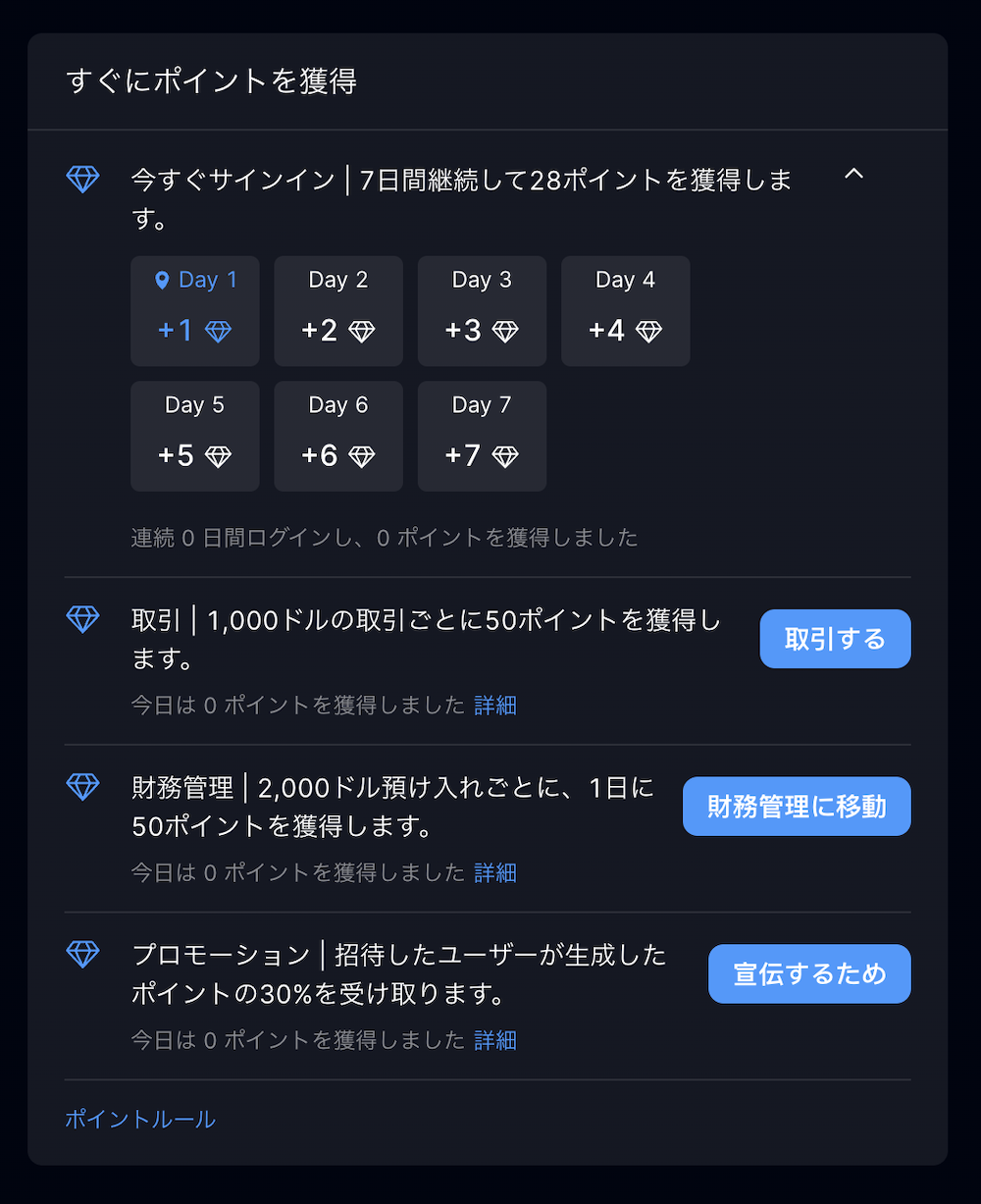Select the Day 3 reward card
Image resolution: width=981 pixels, height=1204 pixels.
[x=482, y=310]
